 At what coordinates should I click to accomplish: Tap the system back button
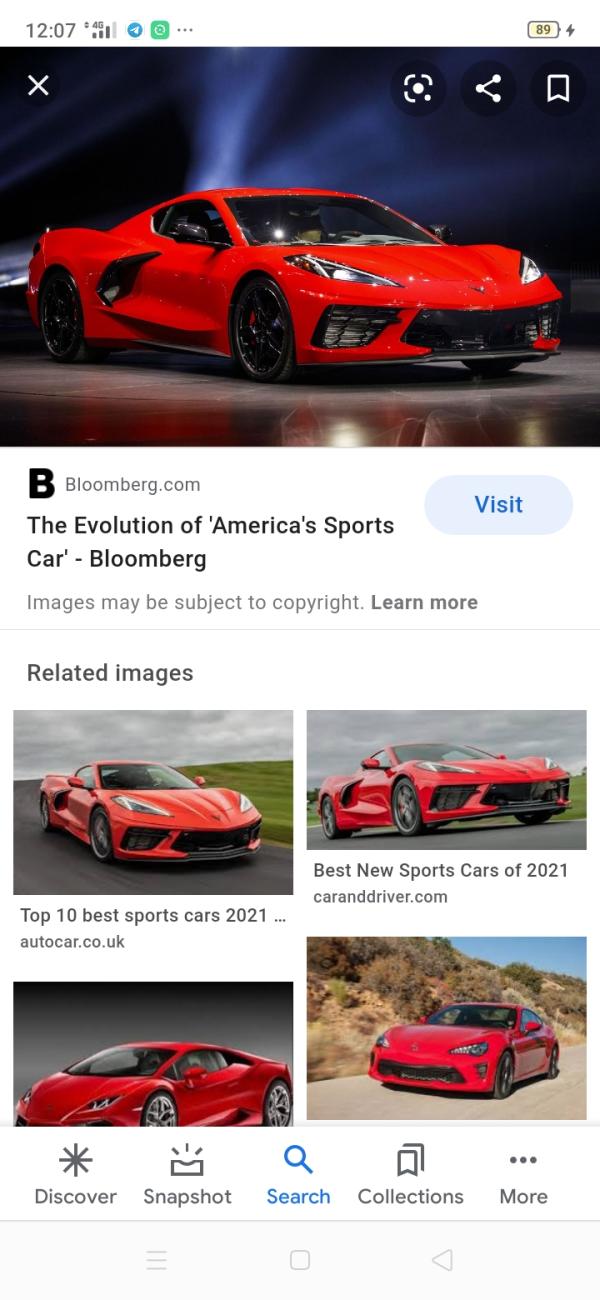(x=442, y=1260)
